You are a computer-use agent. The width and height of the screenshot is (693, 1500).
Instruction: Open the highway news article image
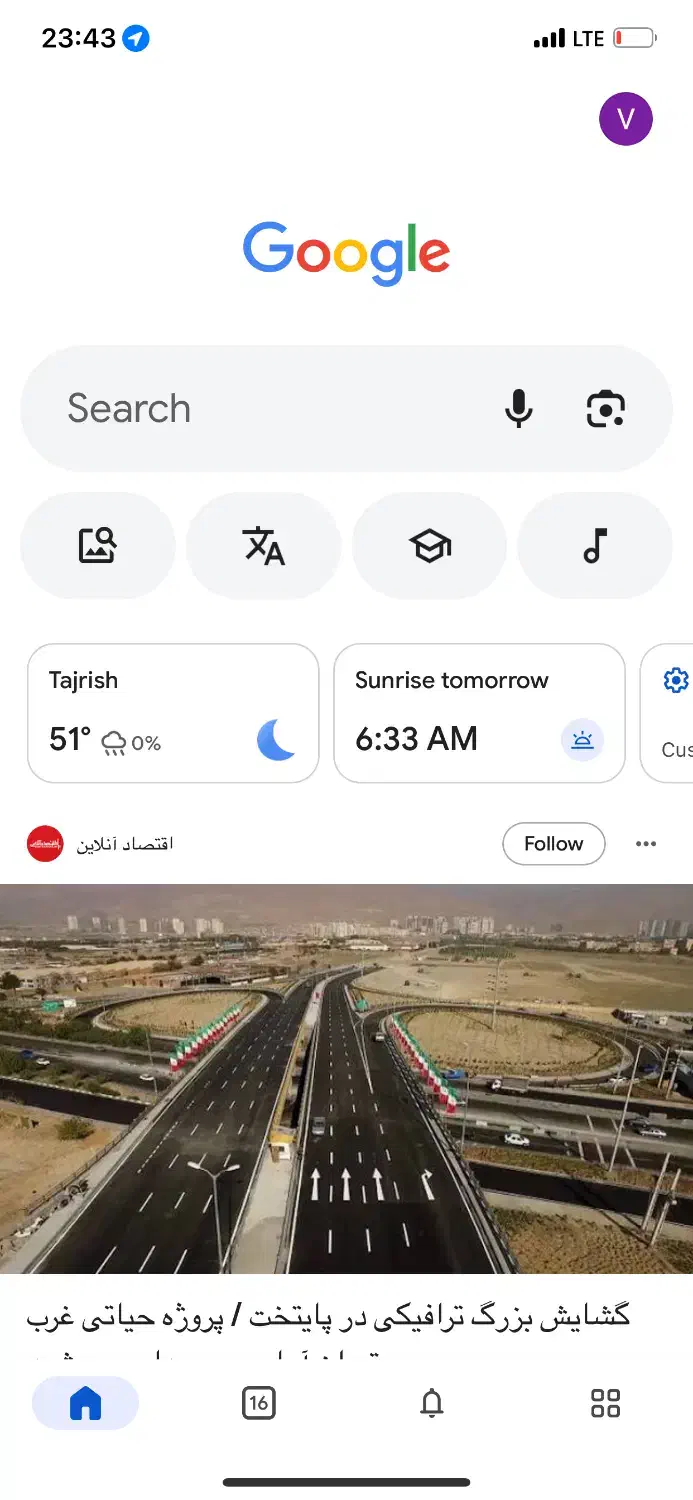click(346, 1078)
